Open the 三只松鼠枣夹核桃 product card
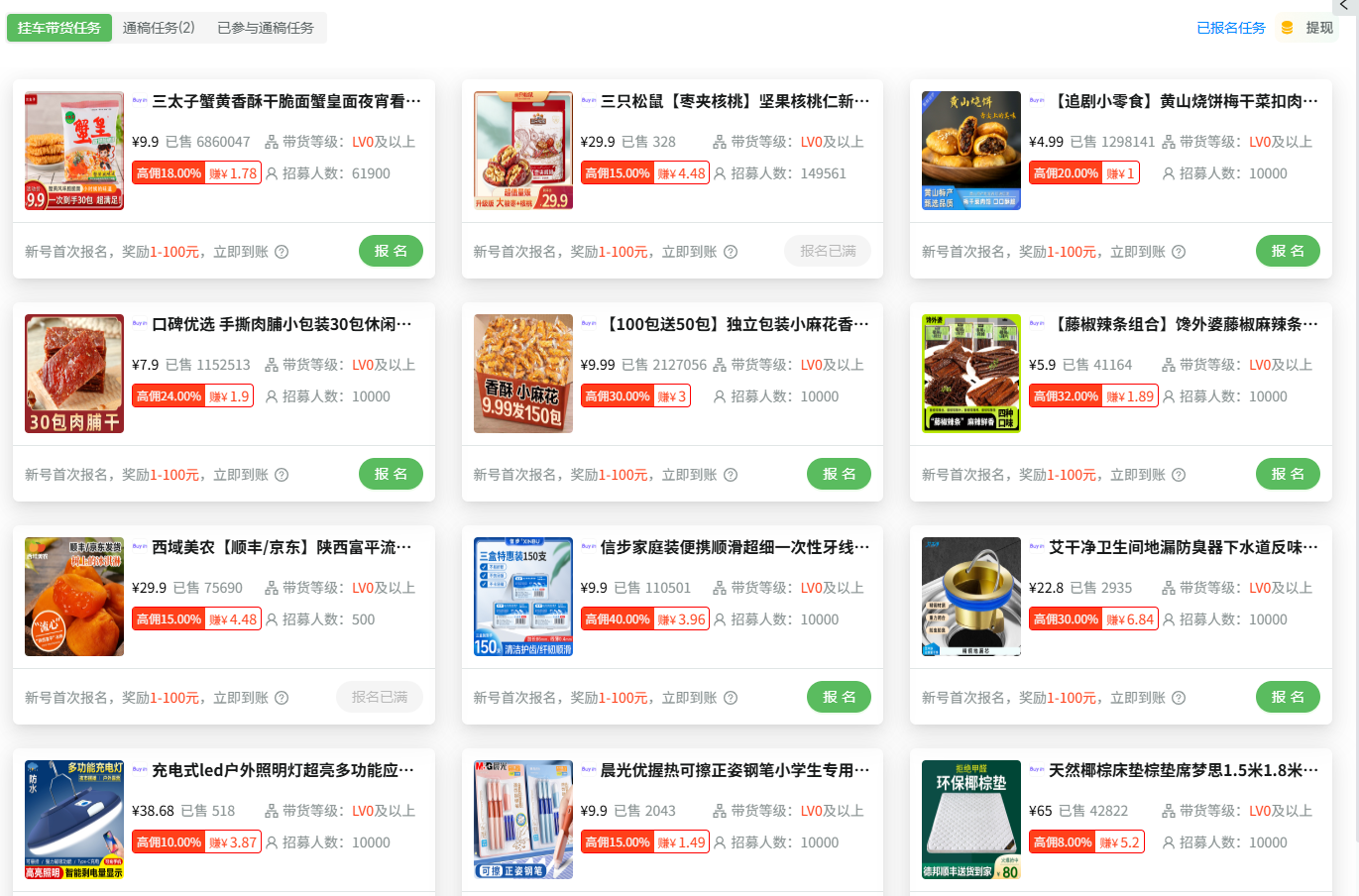Viewport: 1359px width, 896px height. point(735,101)
